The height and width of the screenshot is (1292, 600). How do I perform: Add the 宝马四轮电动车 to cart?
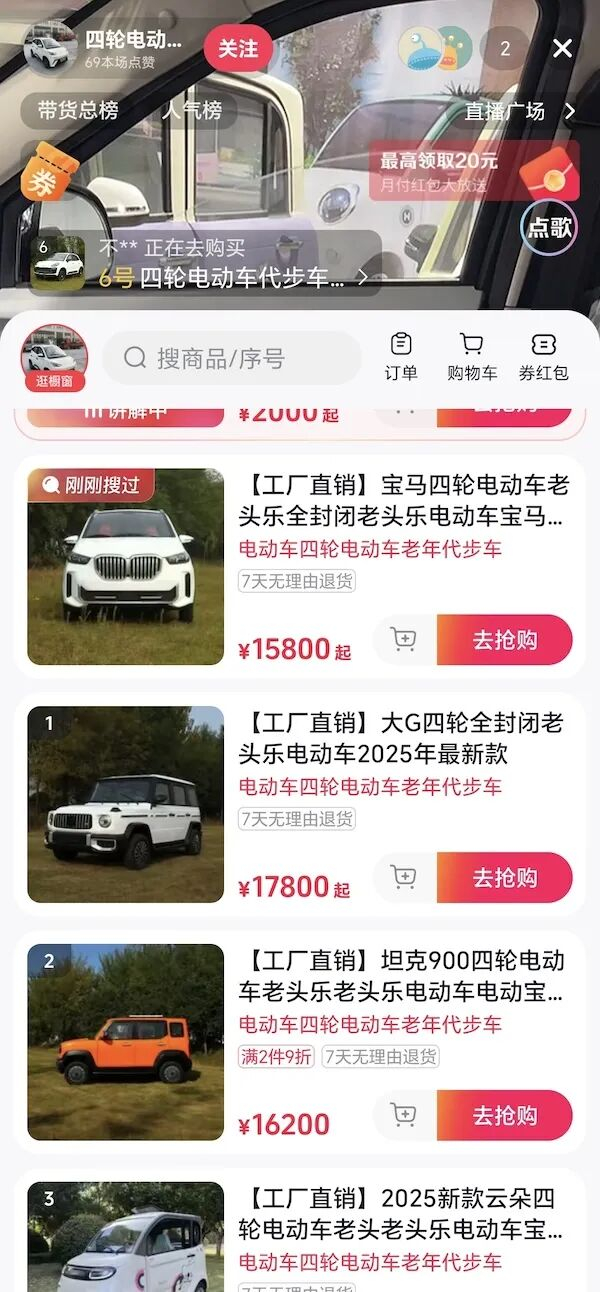coord(404,640)
